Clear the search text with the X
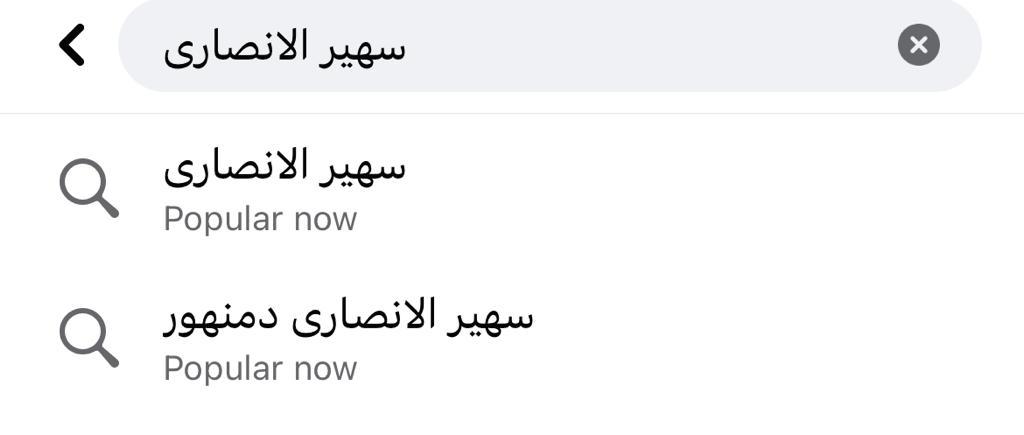This screenshot has height=435, width=1024. (918, 45)
